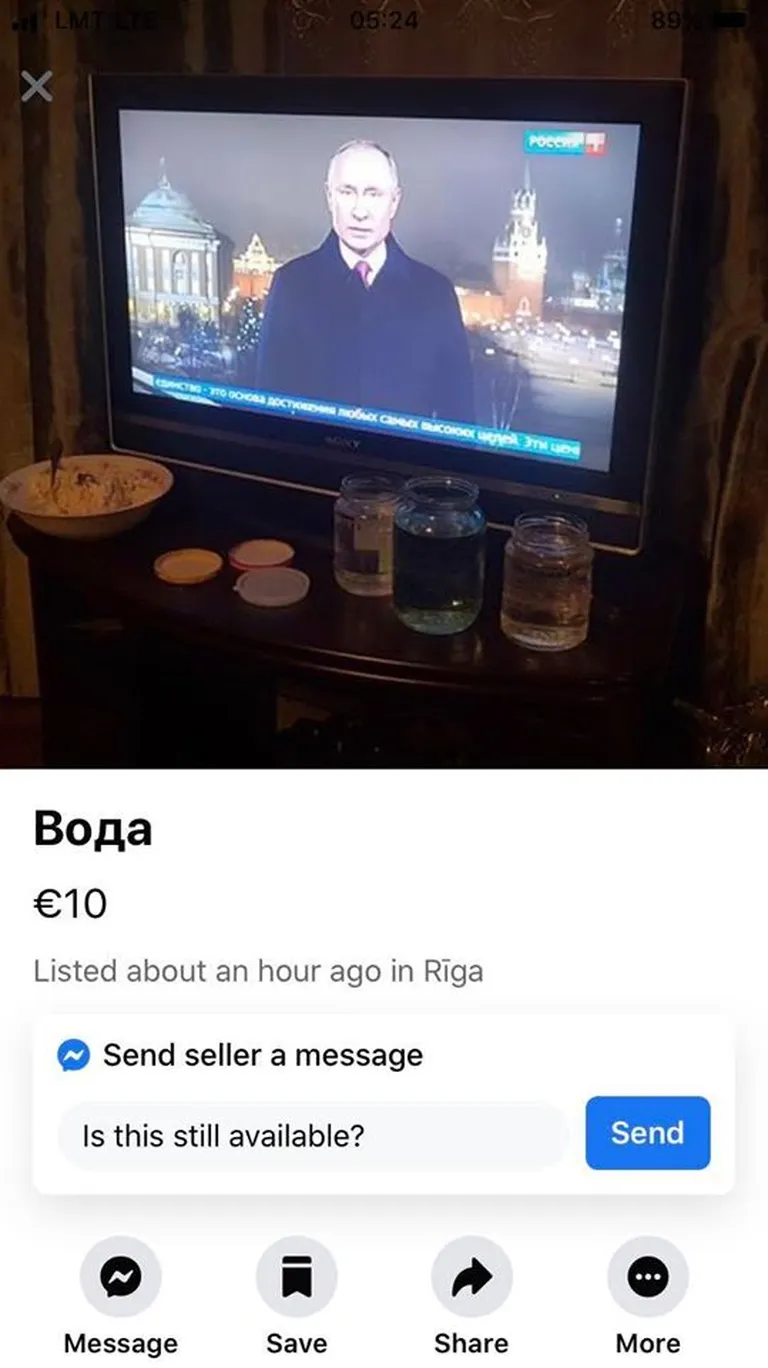The image size is (768, 1368).
Task: Open the More options menu
Action: point(648,1277)
